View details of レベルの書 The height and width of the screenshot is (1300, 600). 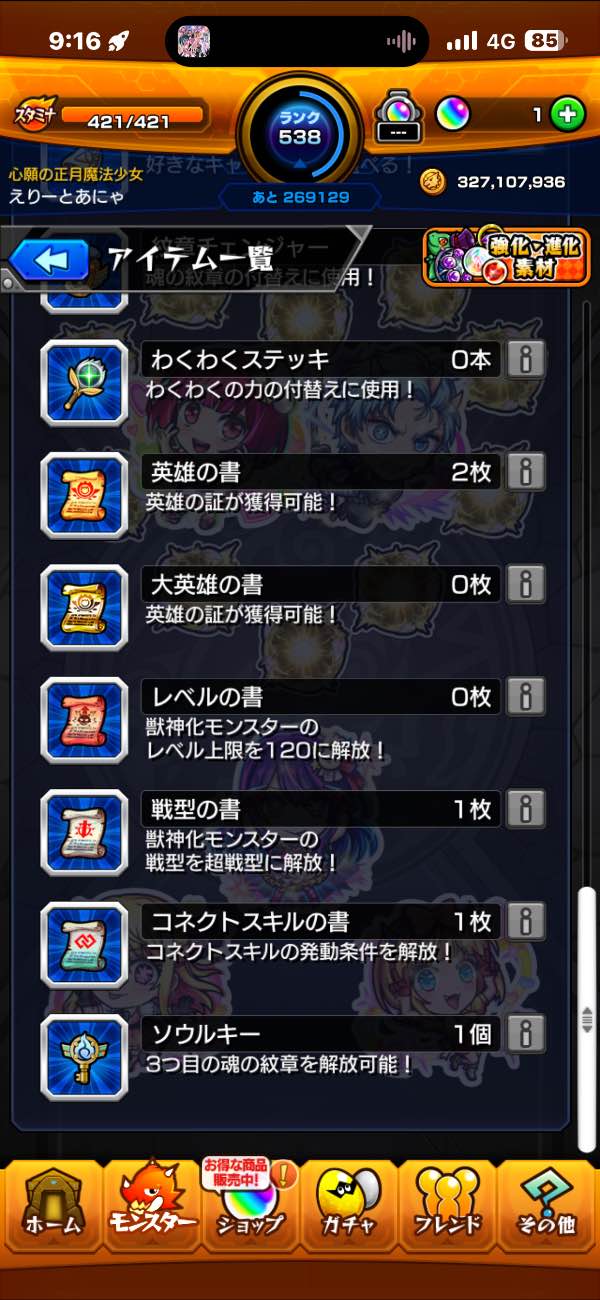click(526, 697)
